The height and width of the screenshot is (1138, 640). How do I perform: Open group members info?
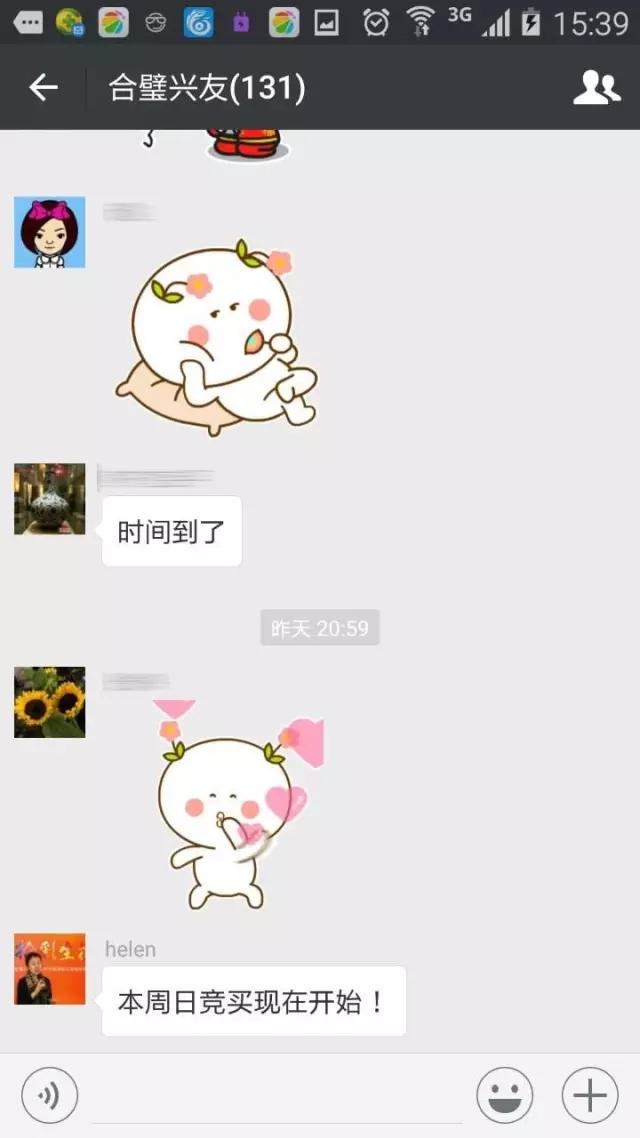coord(596,88)
